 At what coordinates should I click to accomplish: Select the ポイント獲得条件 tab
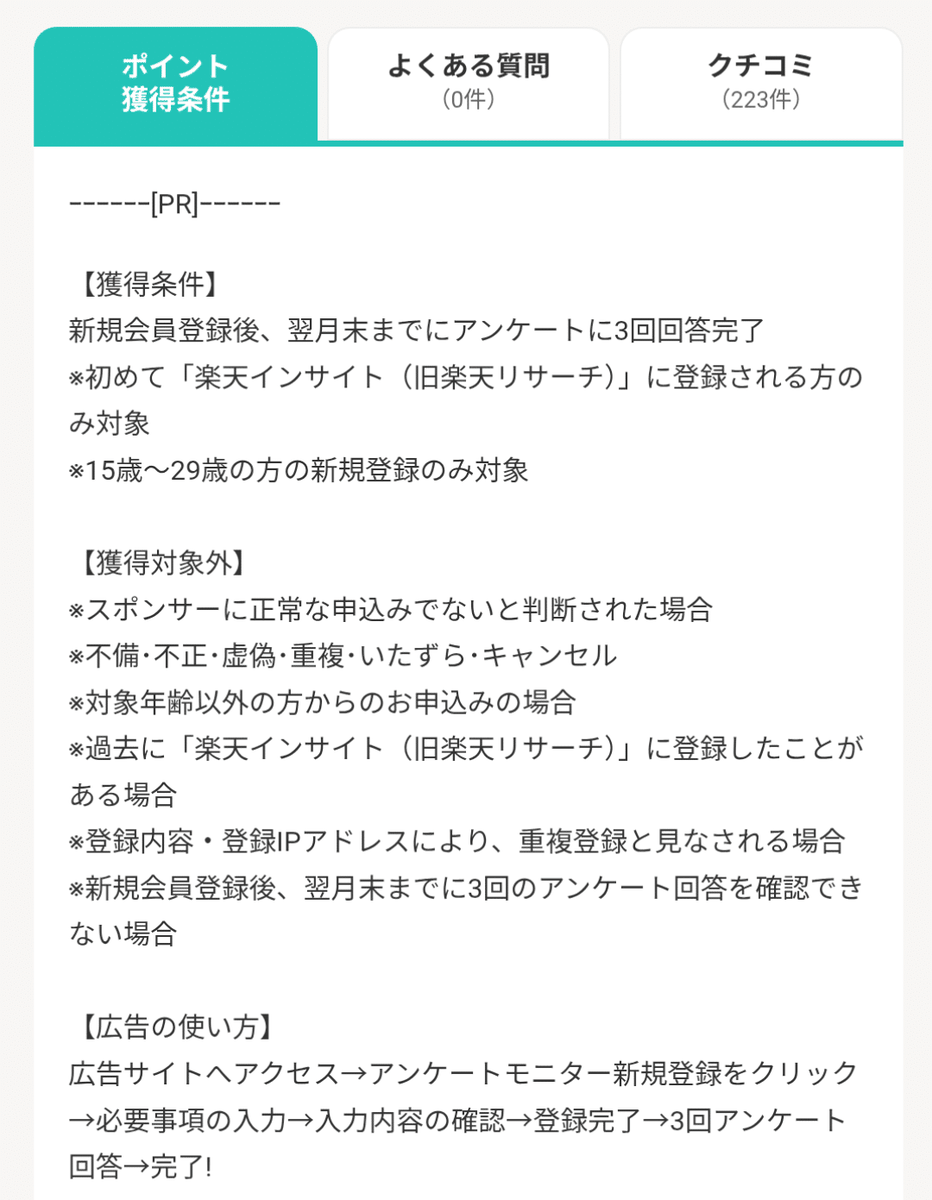coord(176,84)
